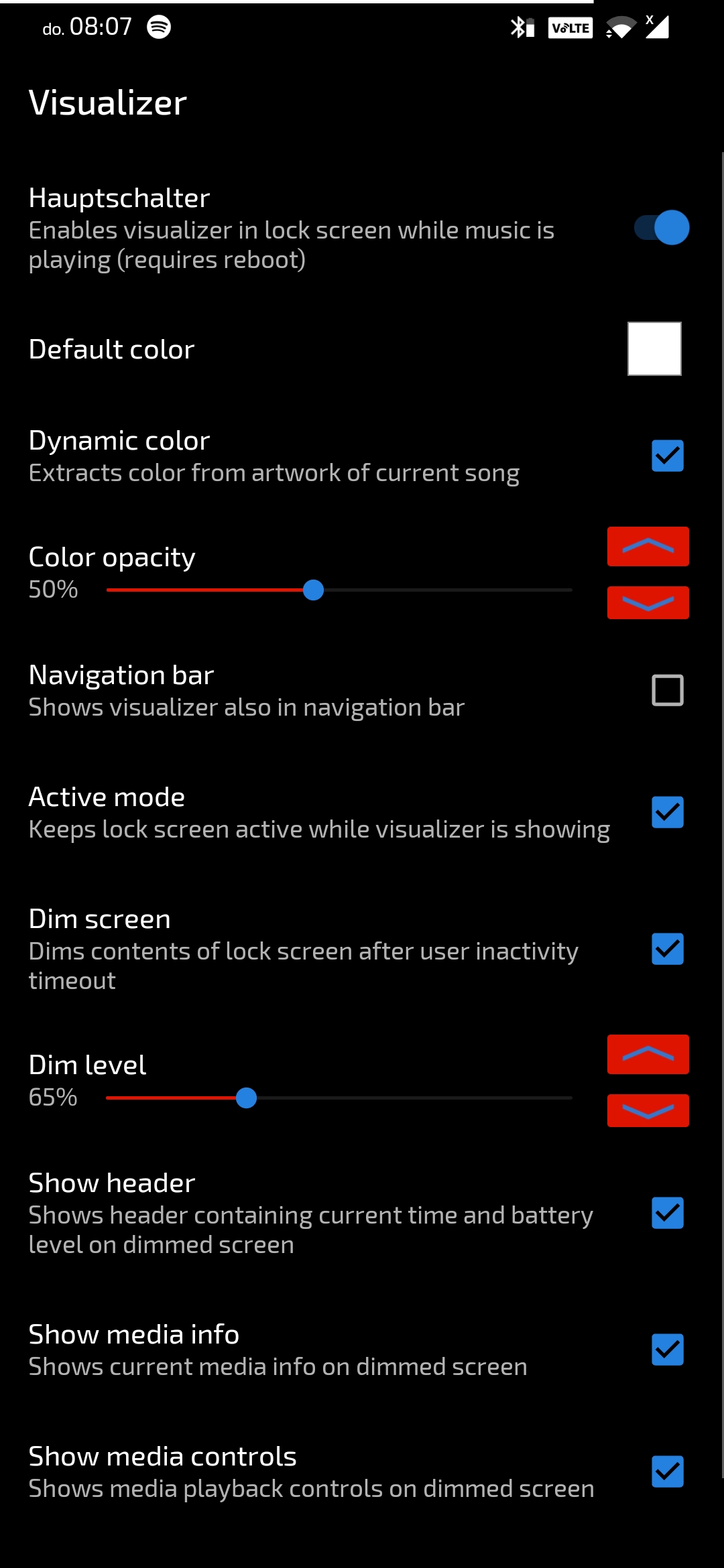Uncheck Show media info

click(x=666, y=1349)
